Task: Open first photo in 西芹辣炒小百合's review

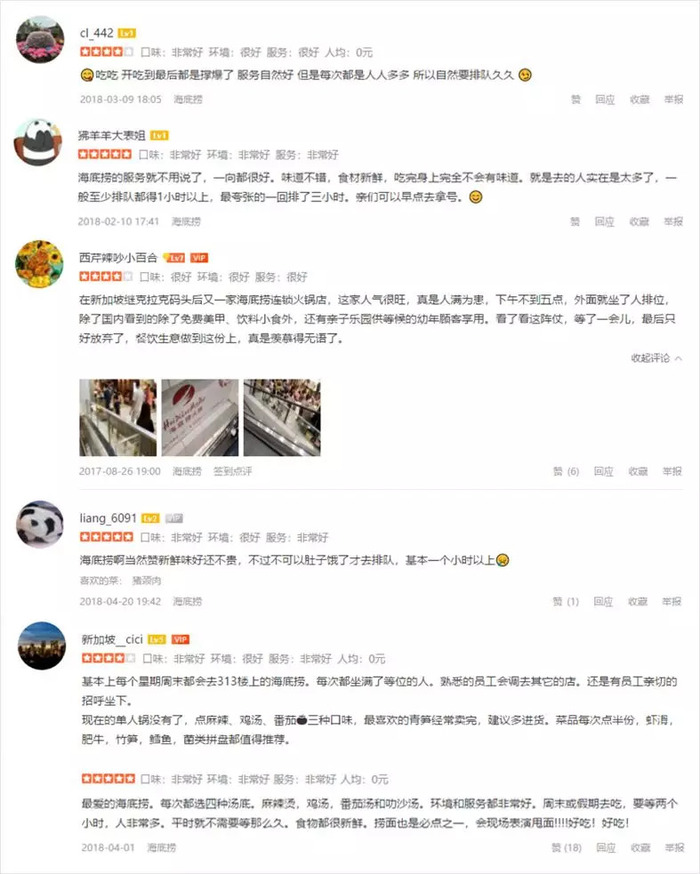Action: pos(118,417)
